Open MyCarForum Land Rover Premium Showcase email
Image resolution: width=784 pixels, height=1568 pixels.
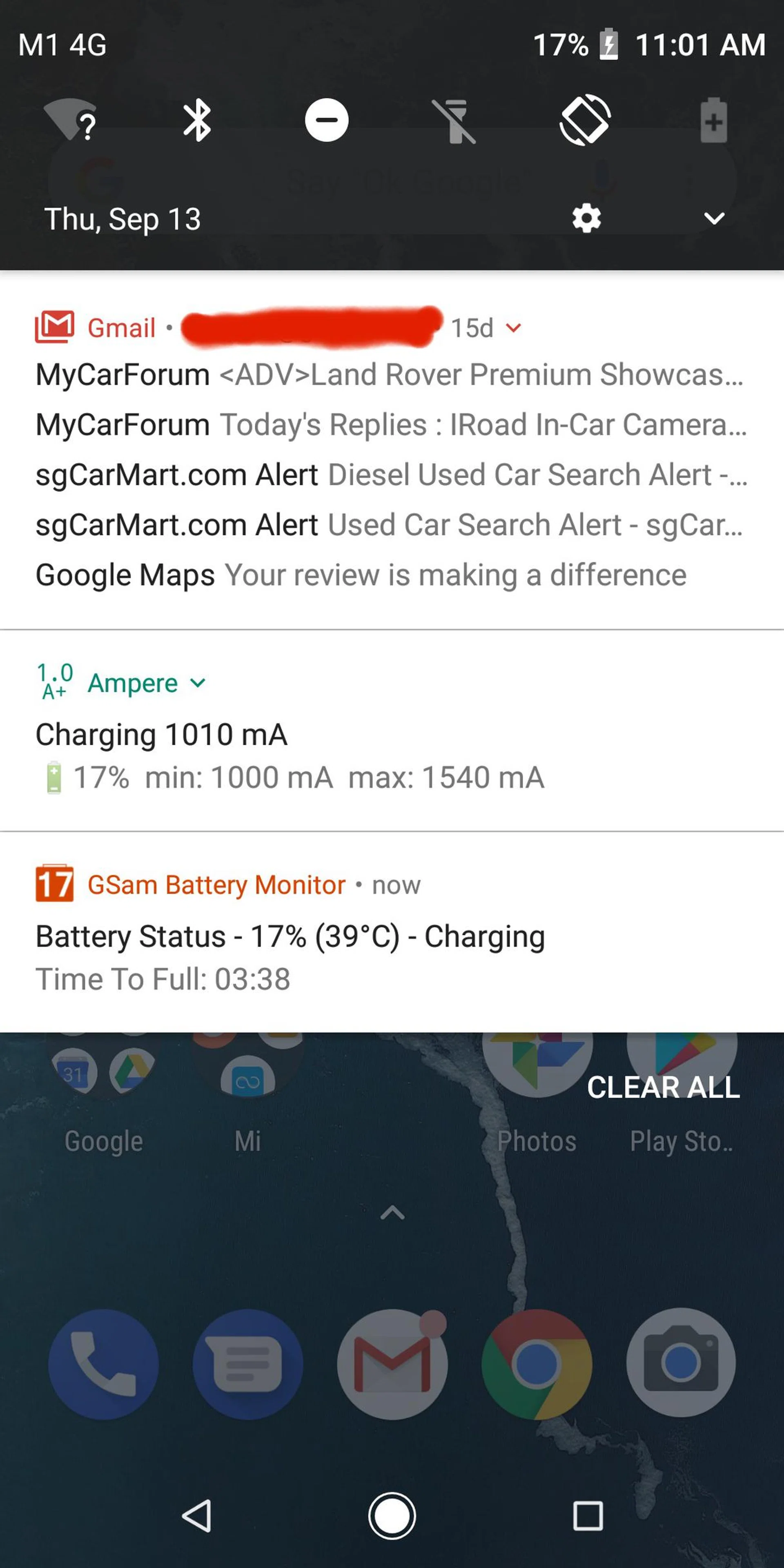point(390,374)
